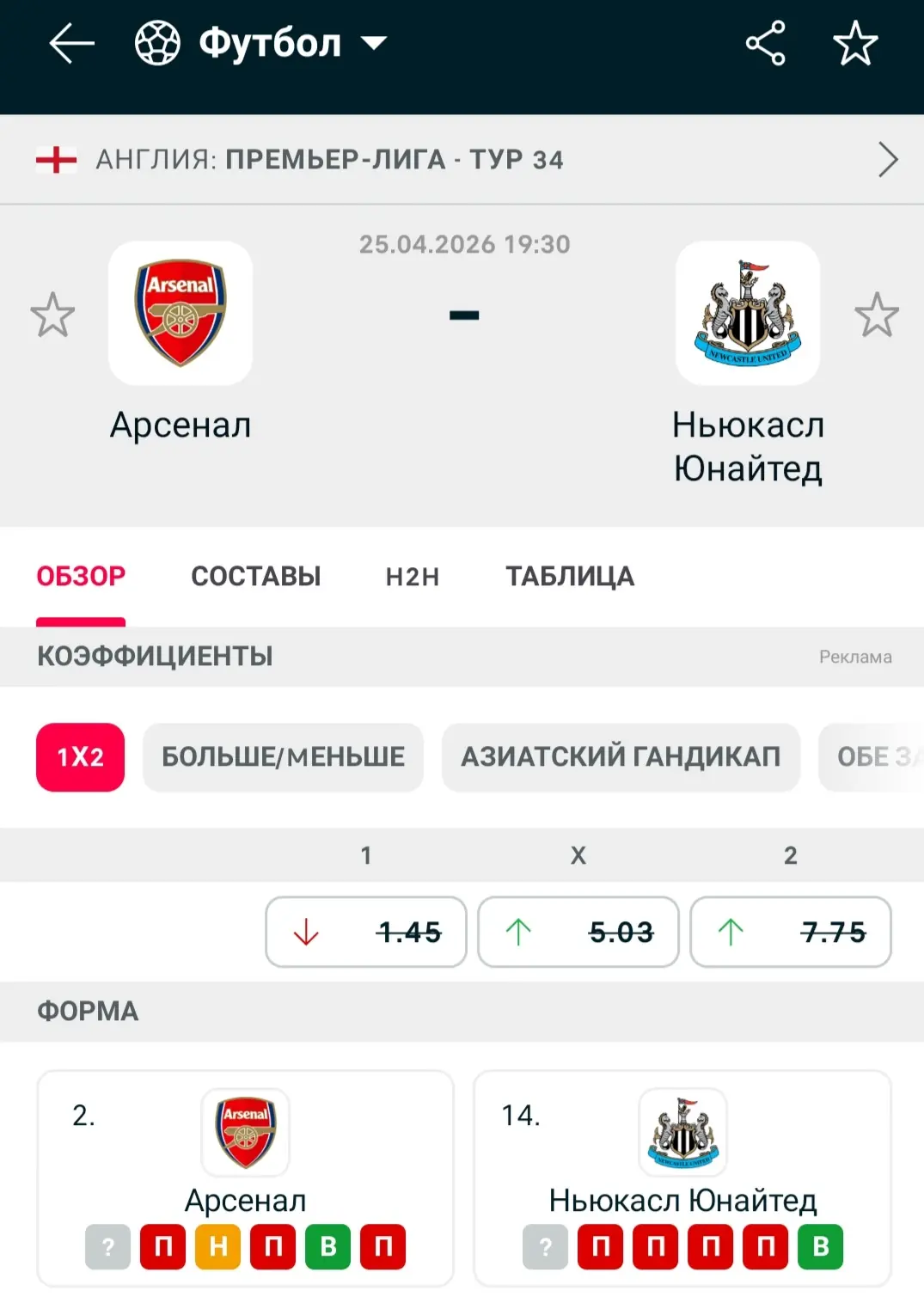Favorite Арсенал with the star beside its logo
The height and width of the screenshot is (1309, 924).
52,315
